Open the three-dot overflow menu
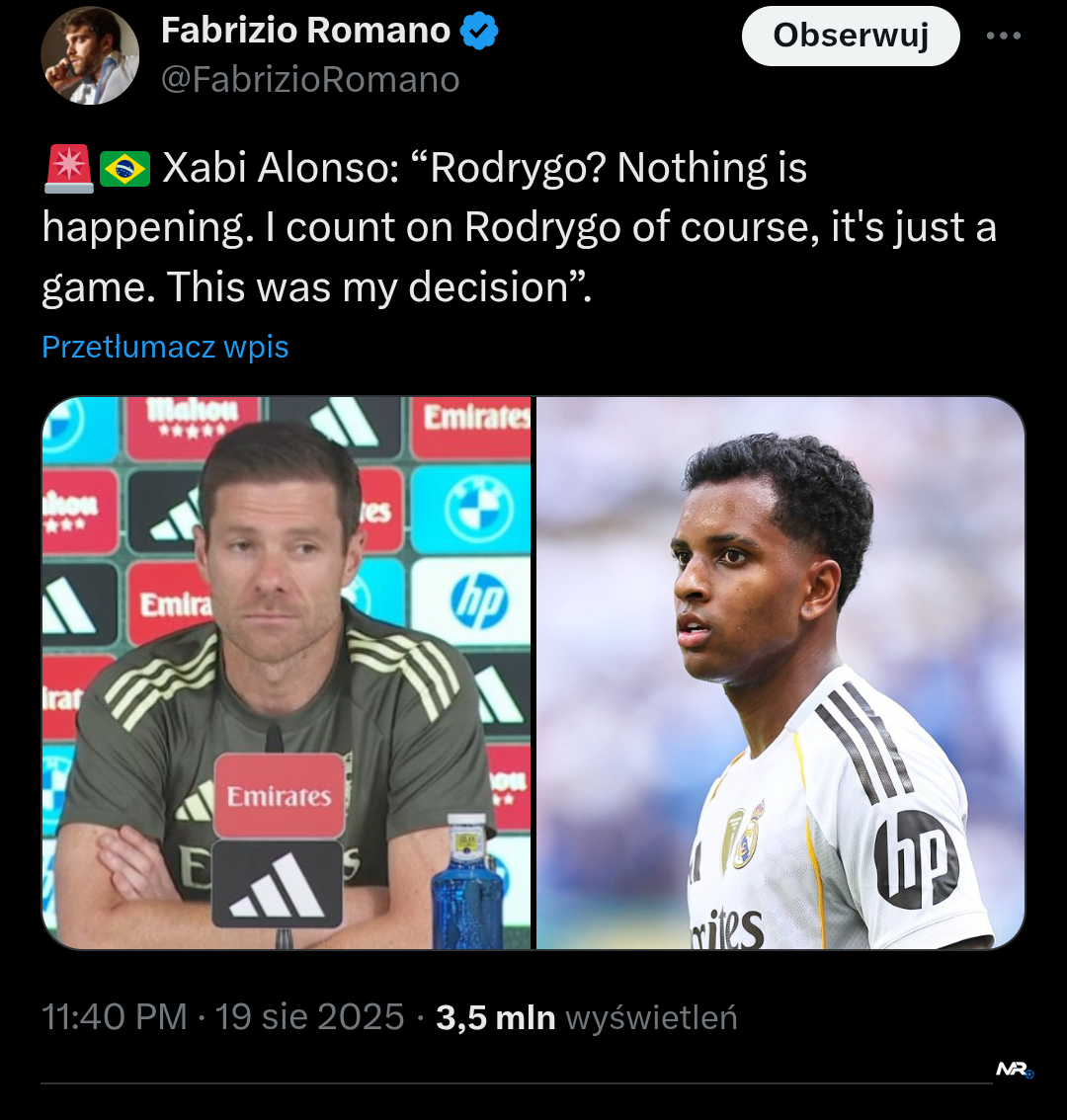The height and width of the screenshot is (1120, 1067). pyautogui.click(x=1003, y=37)
